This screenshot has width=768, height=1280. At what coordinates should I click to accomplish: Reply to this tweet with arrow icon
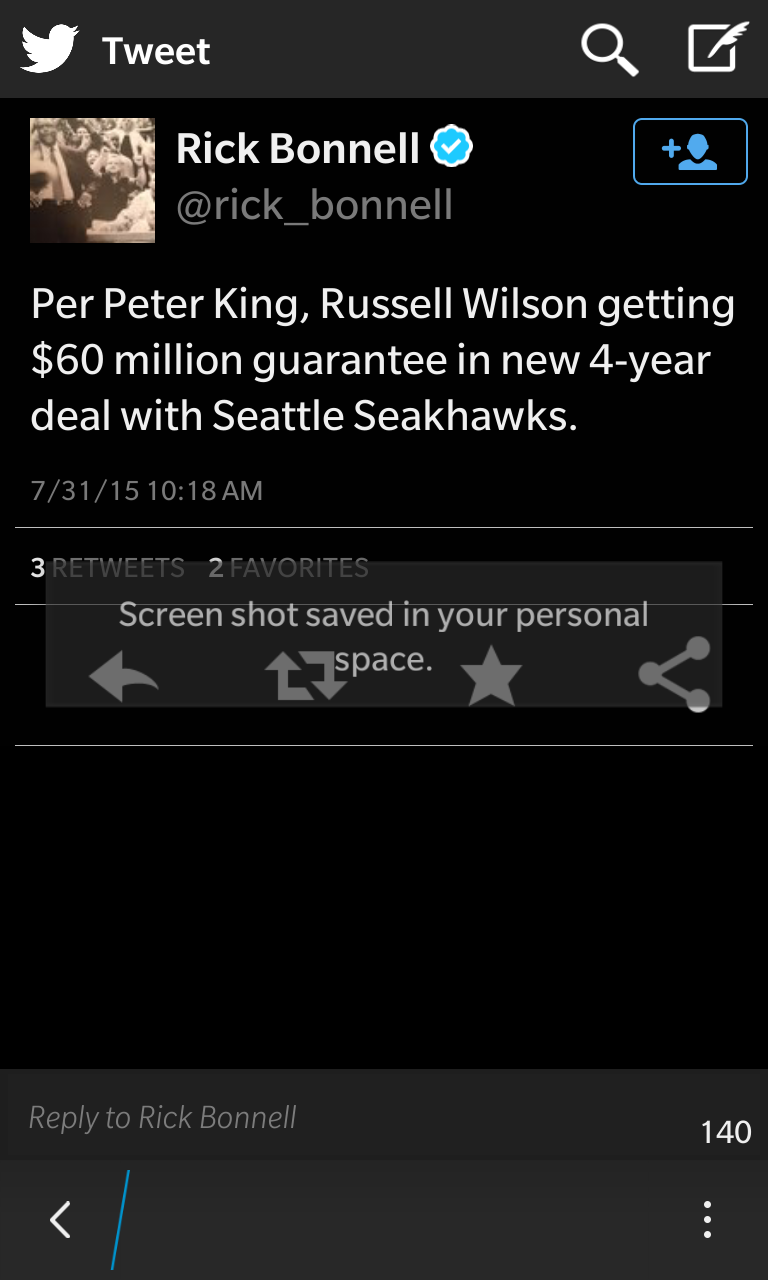(123, 677)
